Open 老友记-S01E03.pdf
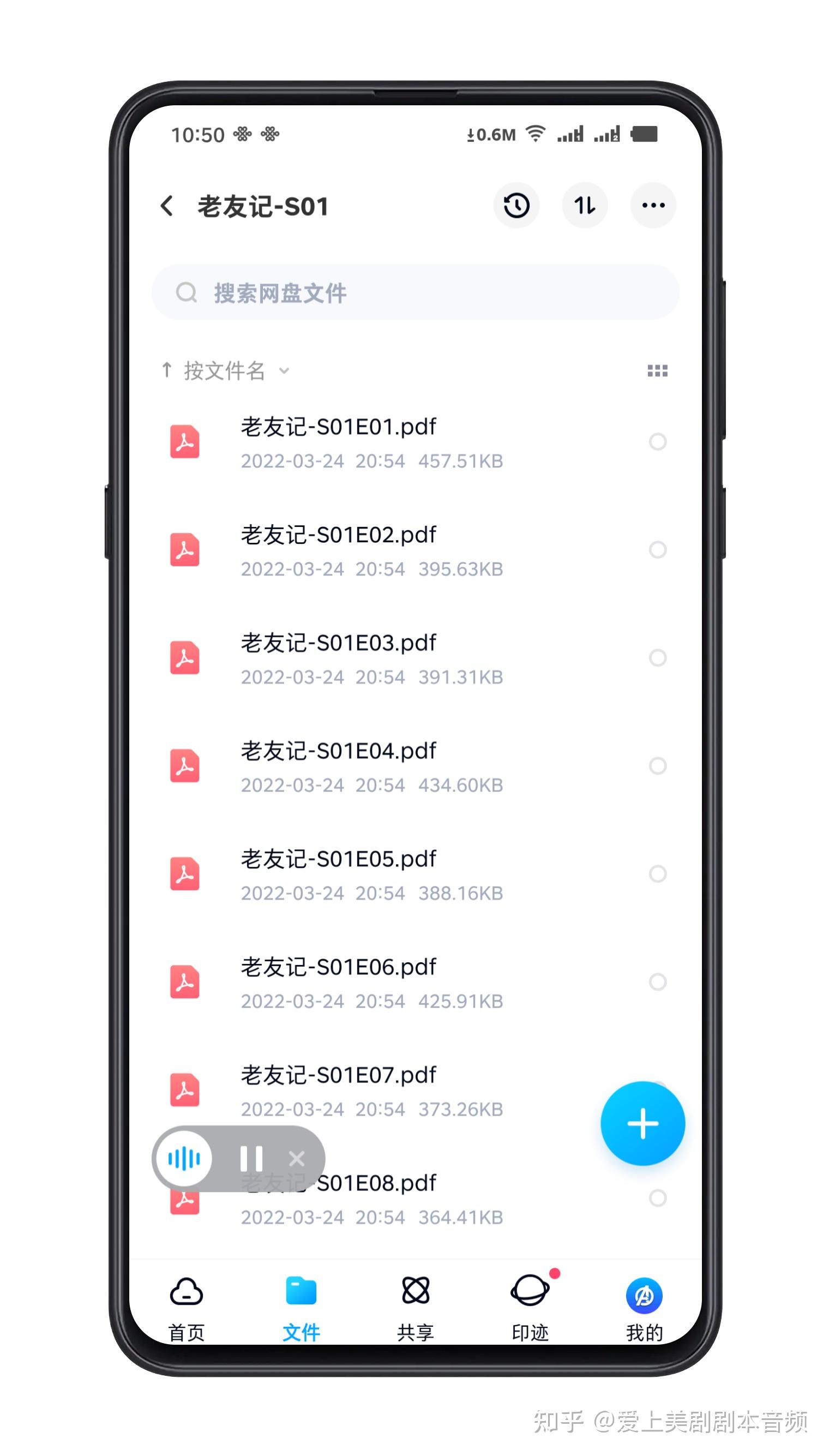829x1456 pixels. [x=415, y=659]
